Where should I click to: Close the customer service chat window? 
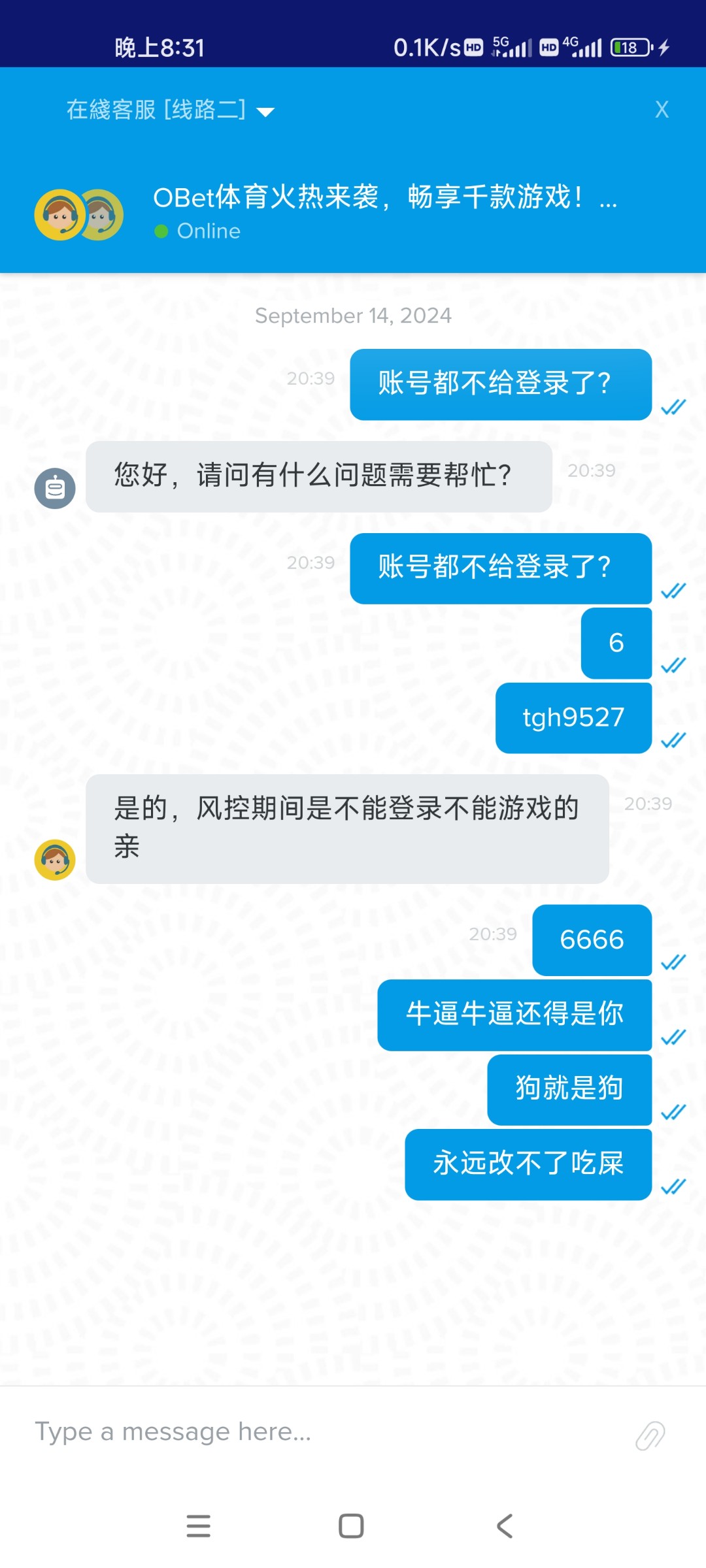(662, 109)
